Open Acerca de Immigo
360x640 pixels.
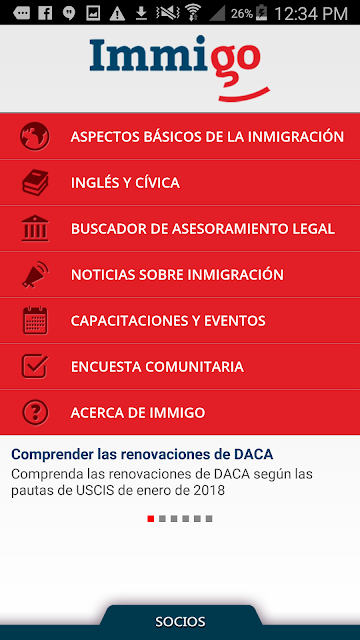coord(180,413)
